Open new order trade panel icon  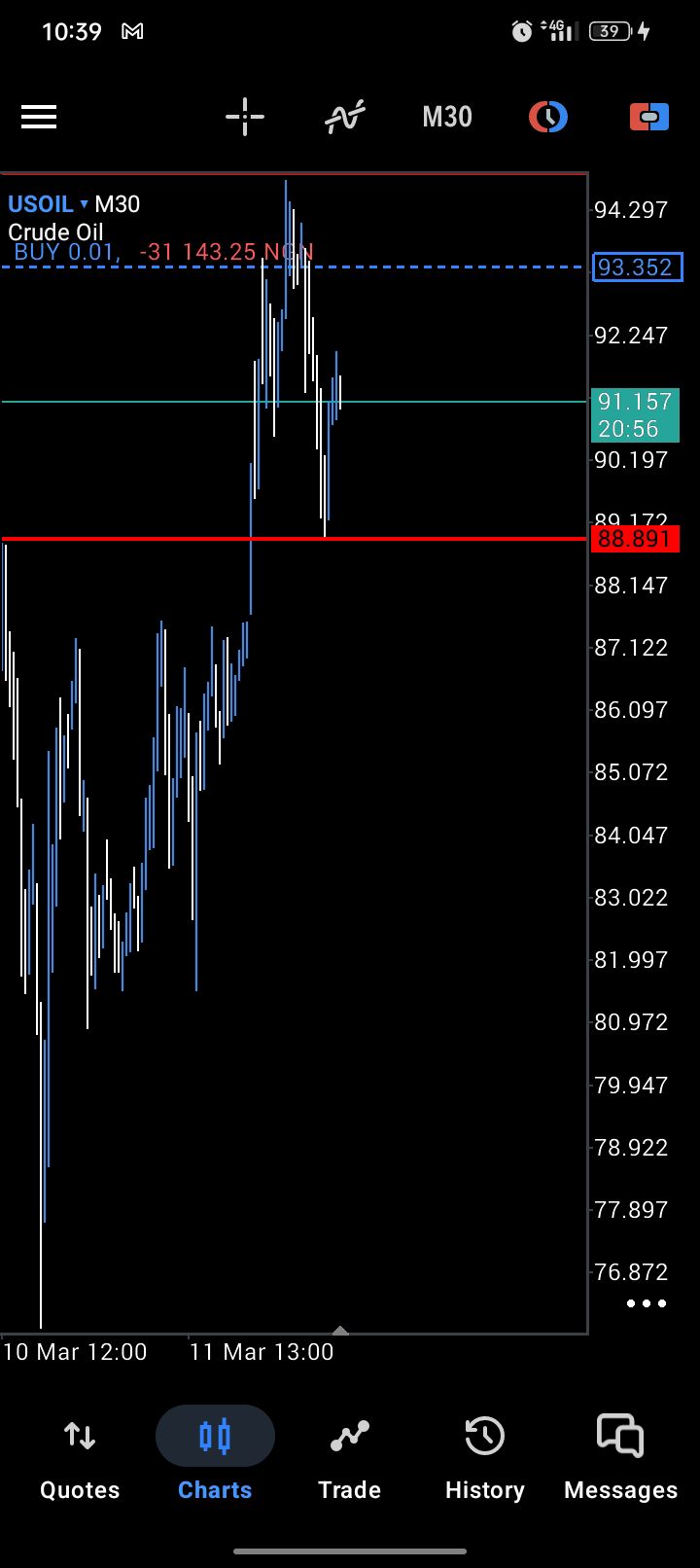point(648,118)
